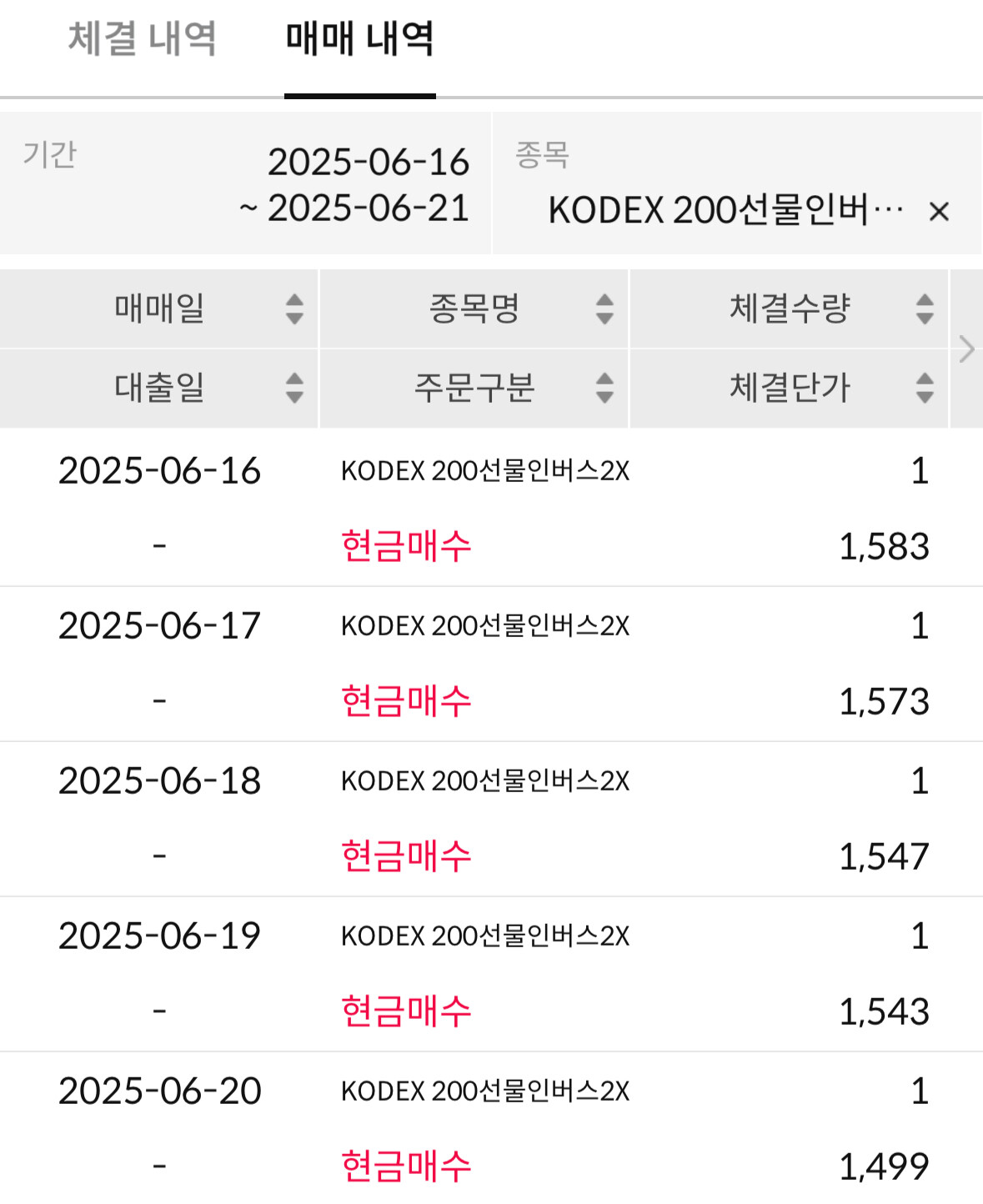Switch to the 체결 내역 tab
The height and width of the screenshot is (1204, 983).
[x=142, y=39]
